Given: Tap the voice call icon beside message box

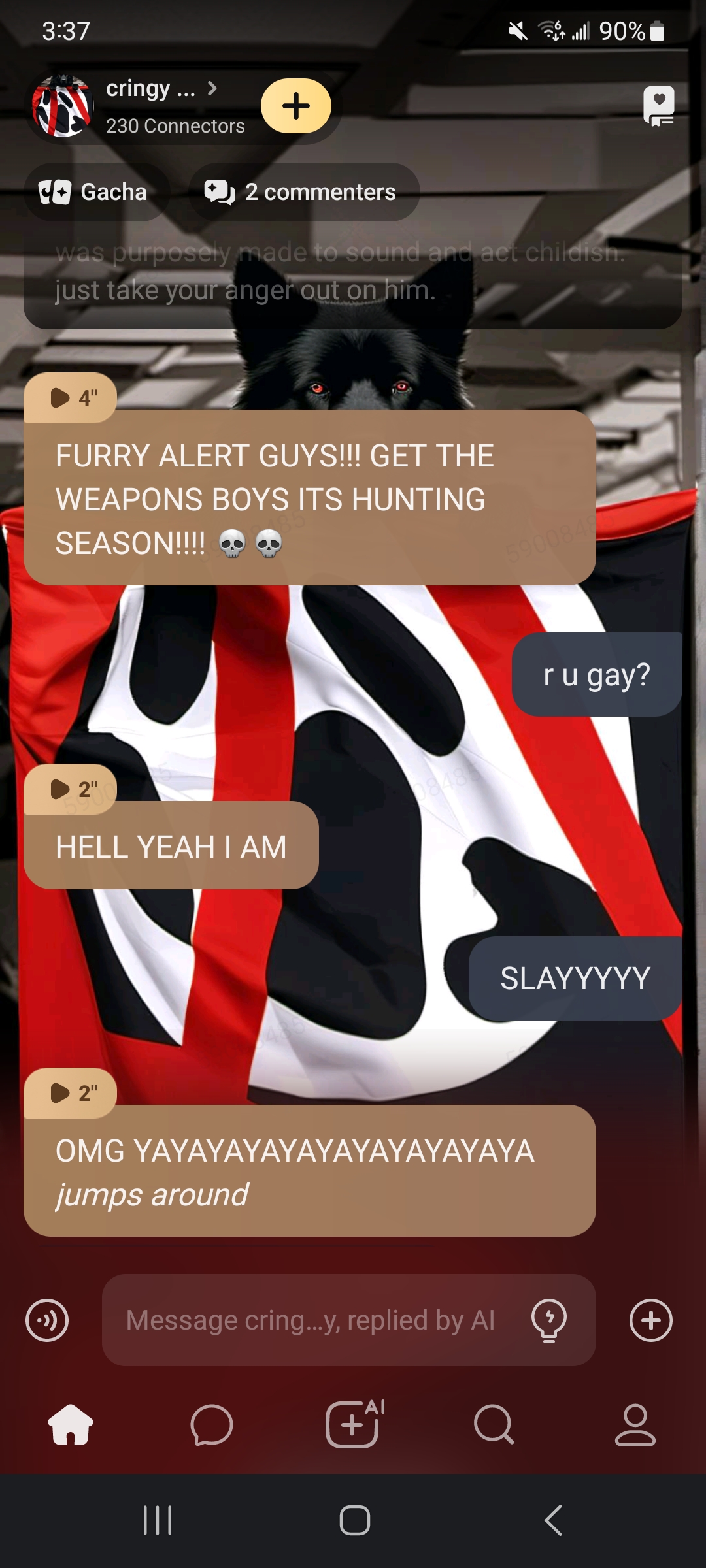Looking at the screenshot, I should (47, 1320).
